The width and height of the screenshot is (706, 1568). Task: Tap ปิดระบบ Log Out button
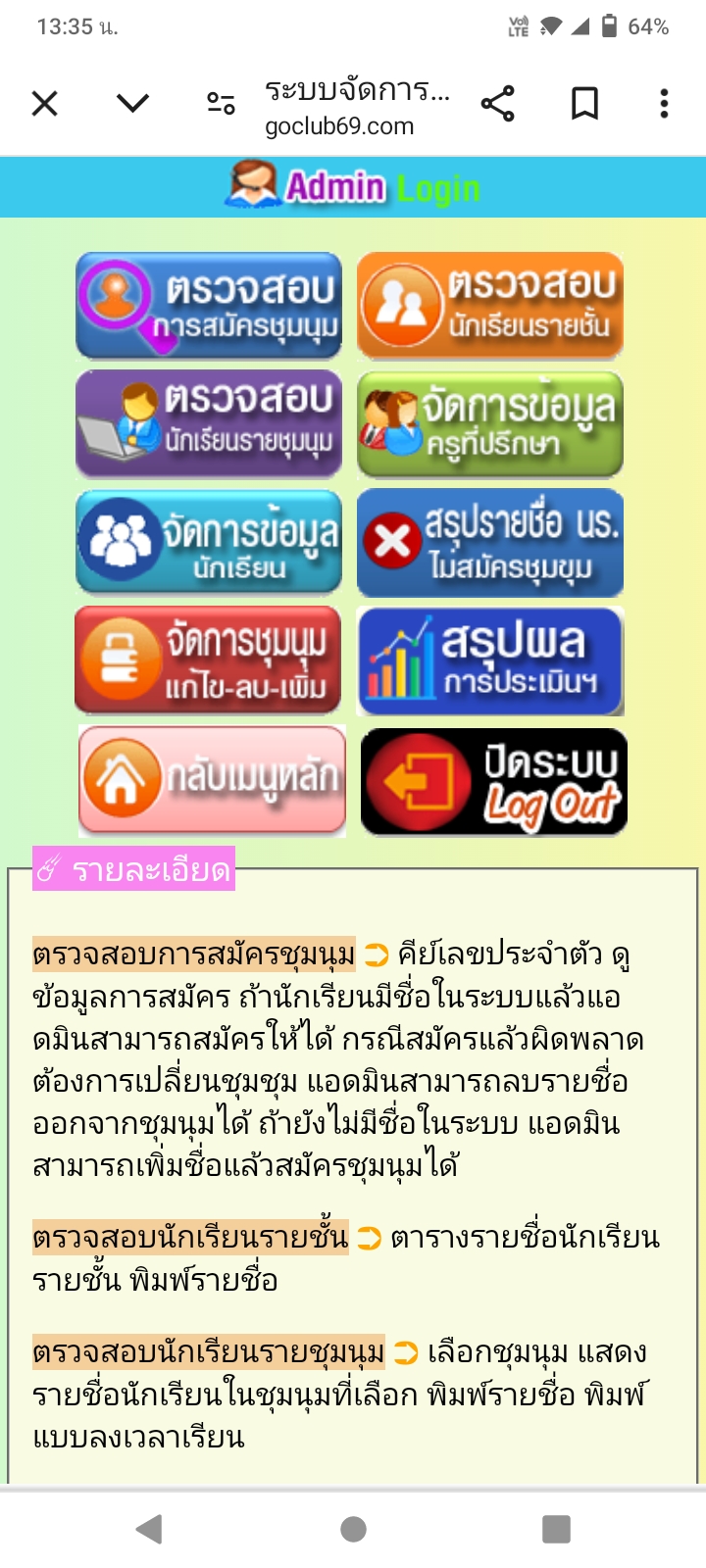click(494, 781)
